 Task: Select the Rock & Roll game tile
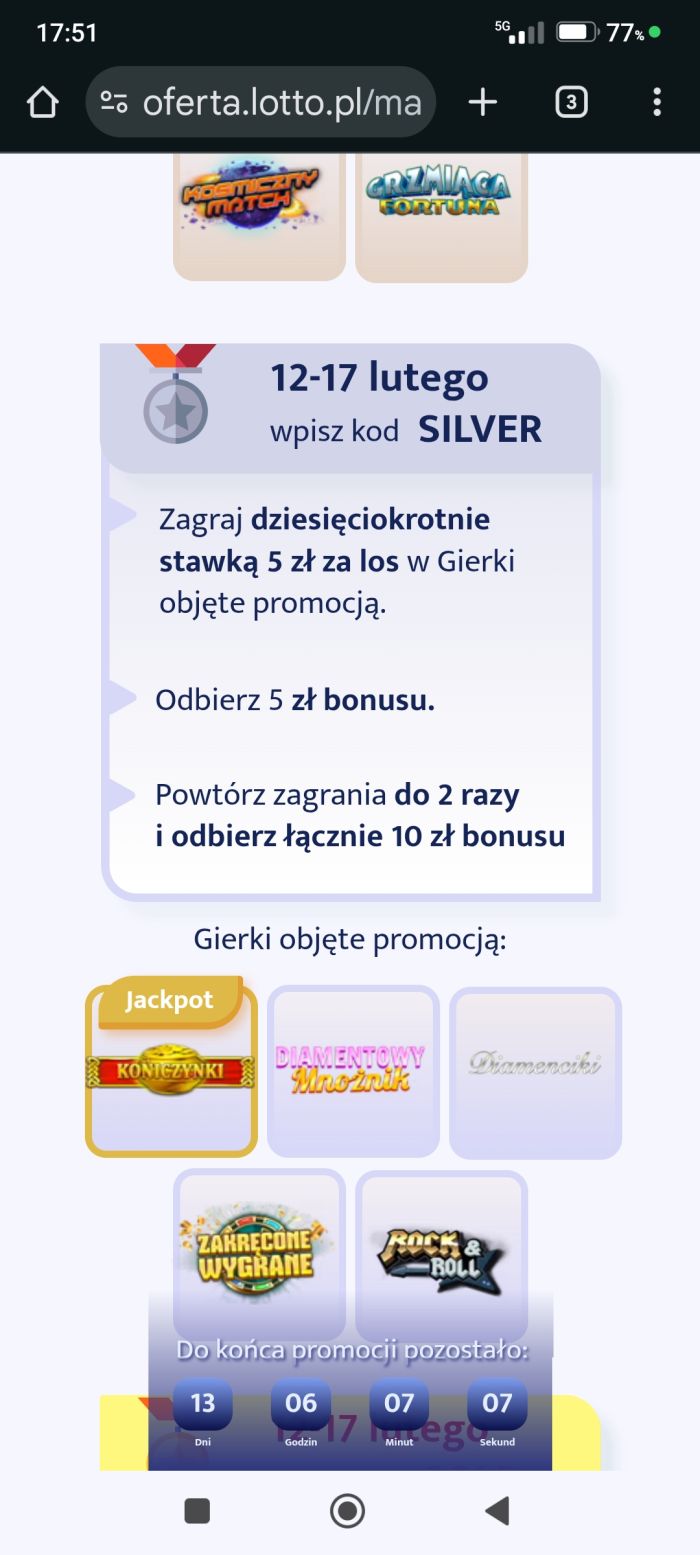pyautogui.click(x=441, y=1248)
